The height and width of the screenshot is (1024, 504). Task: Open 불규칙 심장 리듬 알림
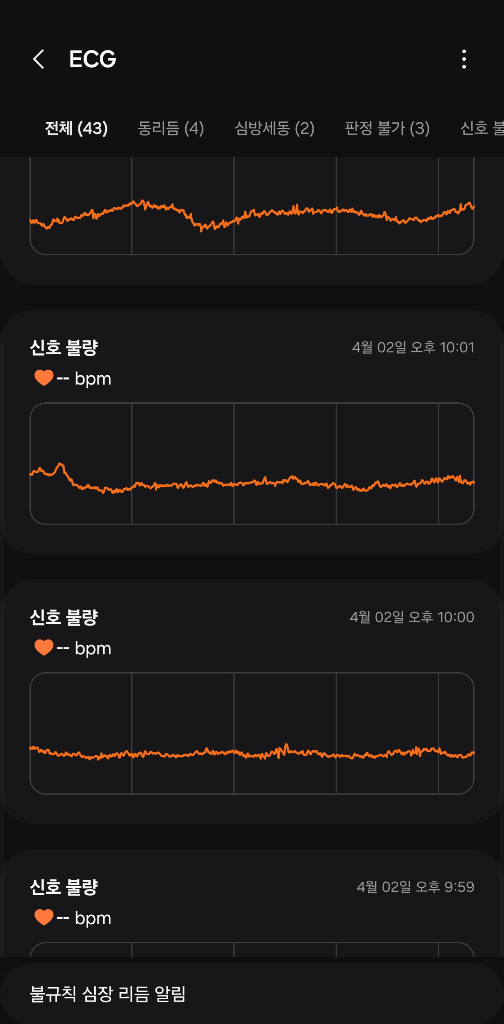252,994
